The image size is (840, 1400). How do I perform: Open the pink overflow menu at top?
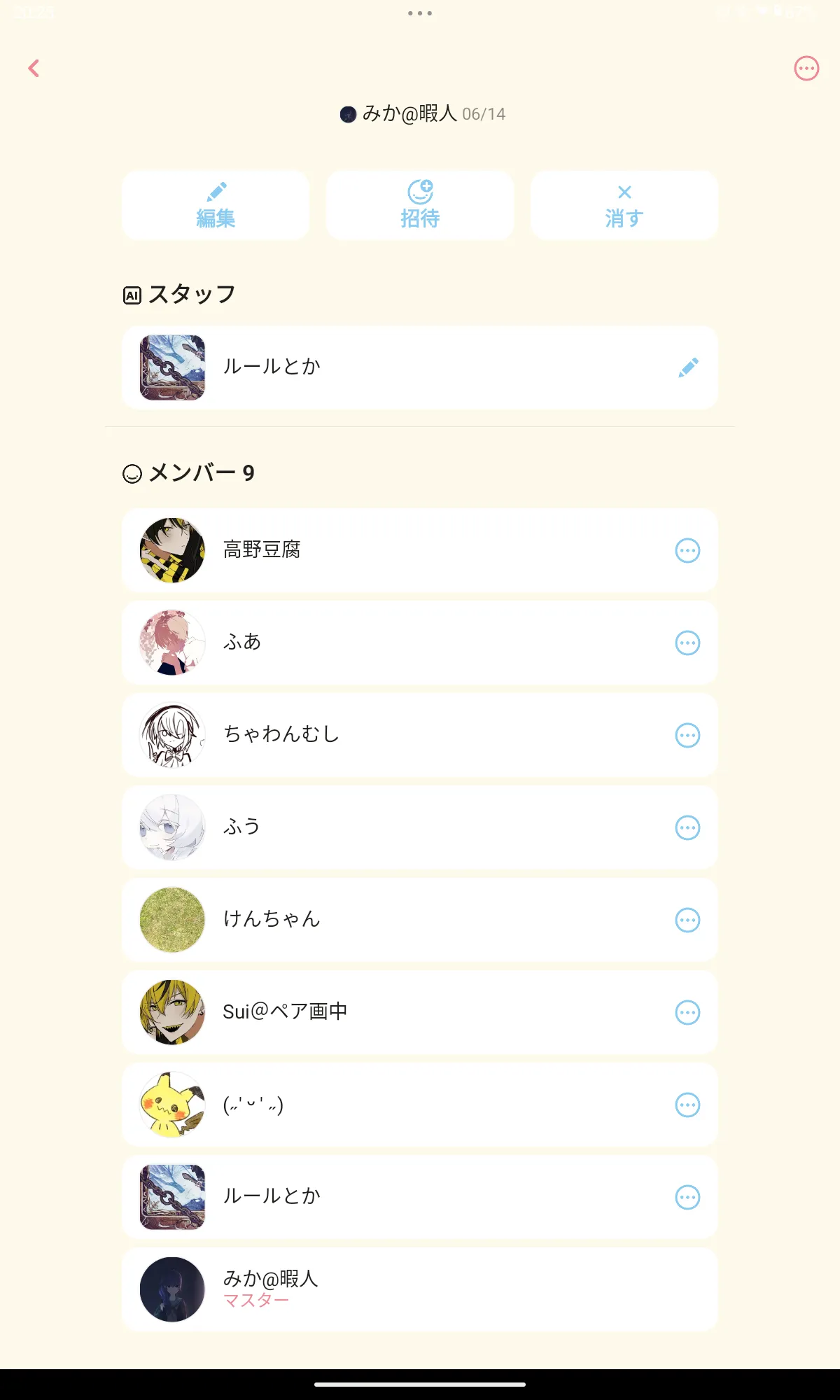(806, 68)
